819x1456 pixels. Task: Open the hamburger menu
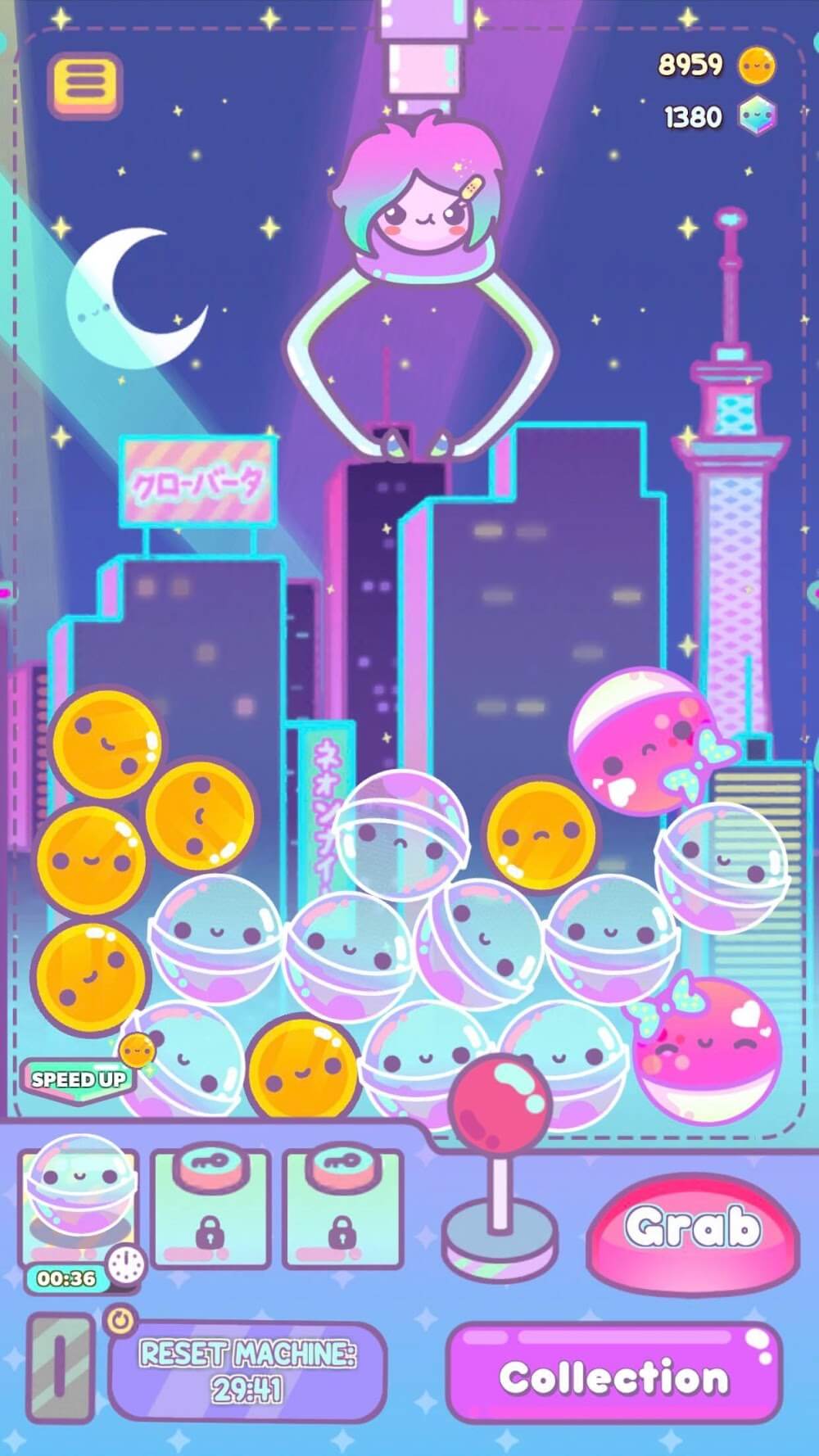(x=84, y=84)
